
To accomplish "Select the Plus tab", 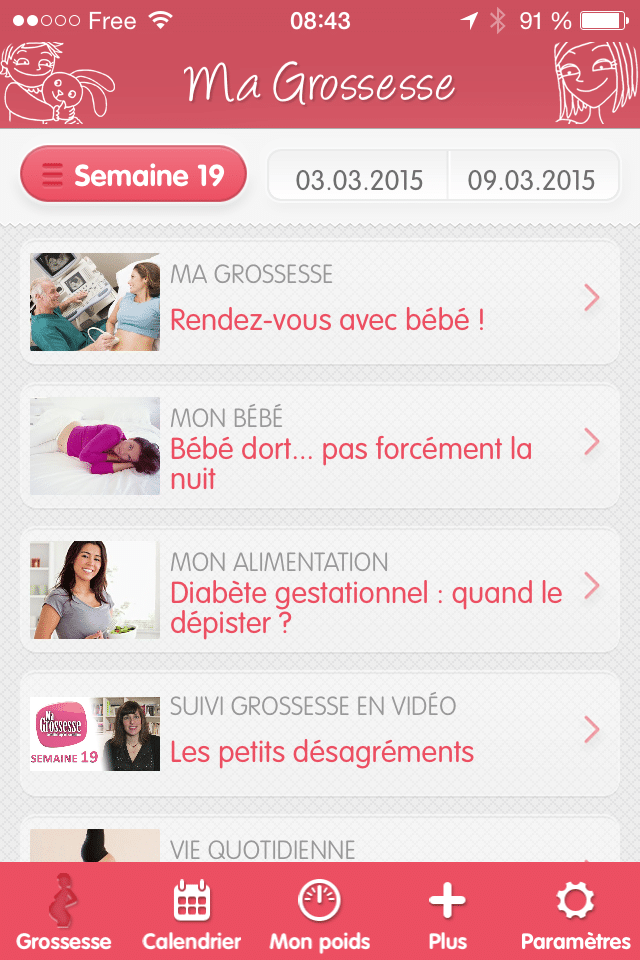I will click(447, 912).
